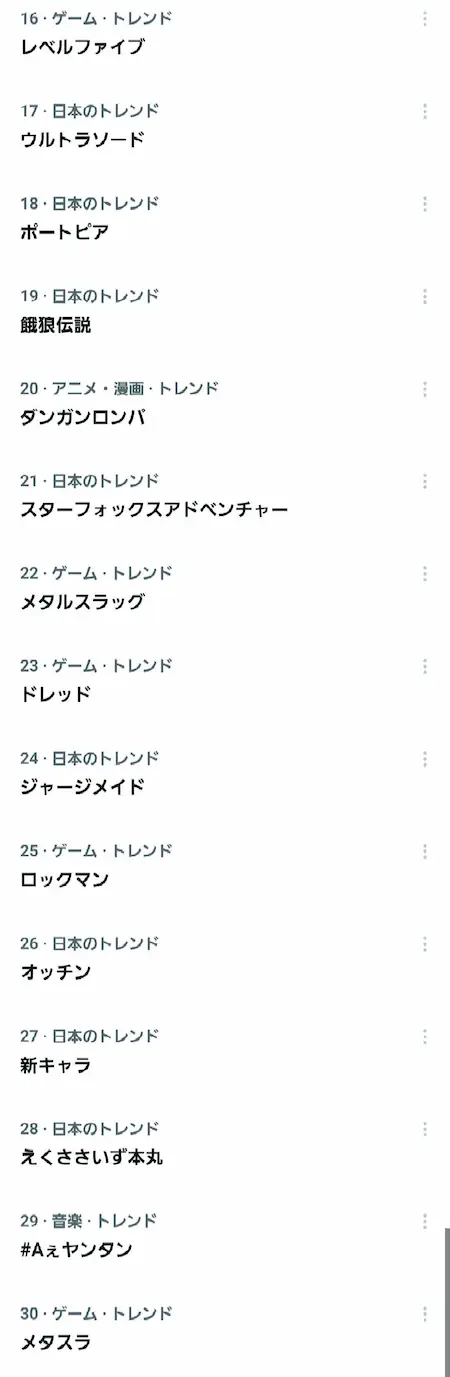Viewport: 450px width, 1377px height.
Task: Open the 新キャラ trend
Action: (225, 1050)
